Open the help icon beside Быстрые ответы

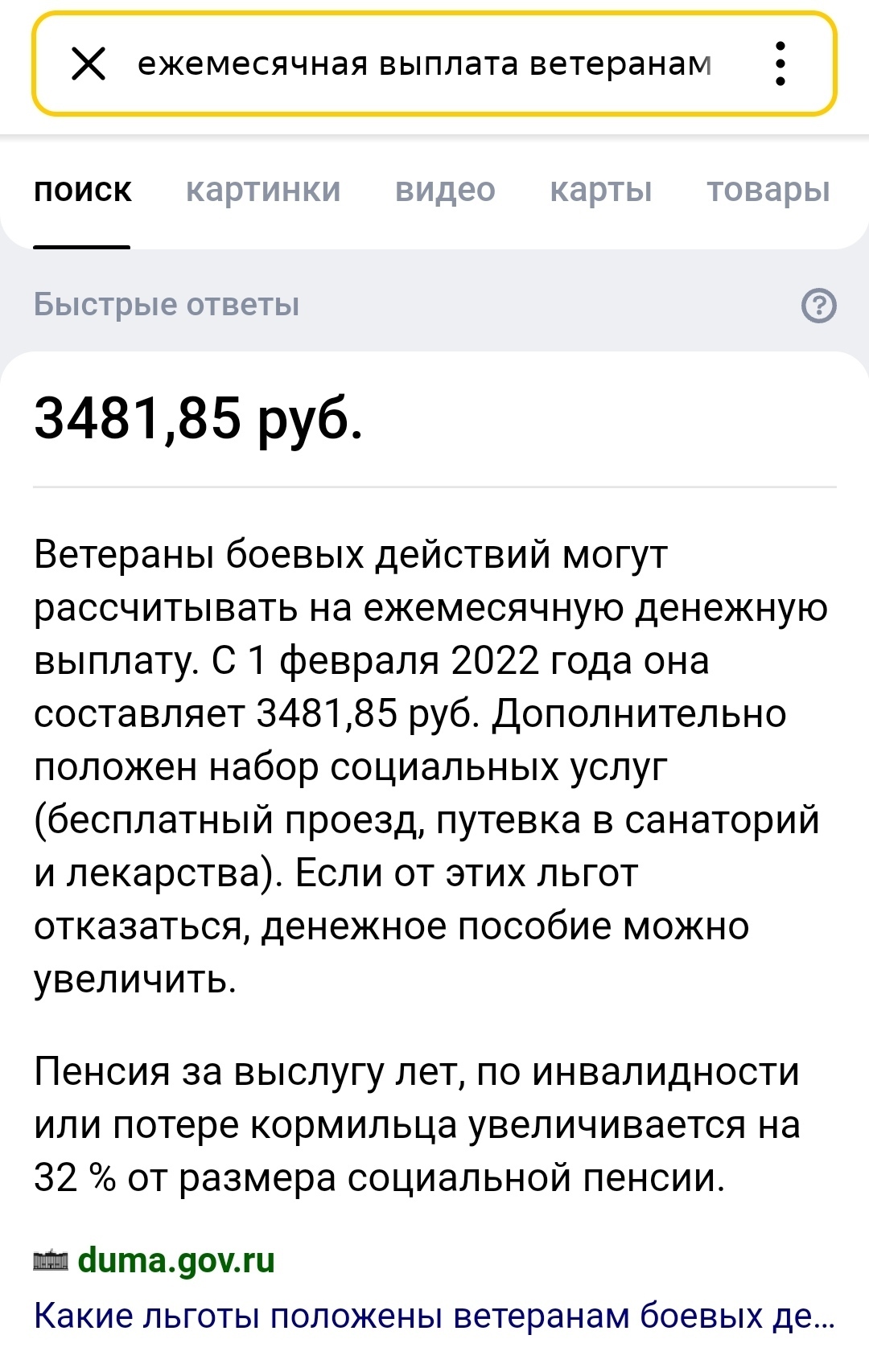pos(819,306)
